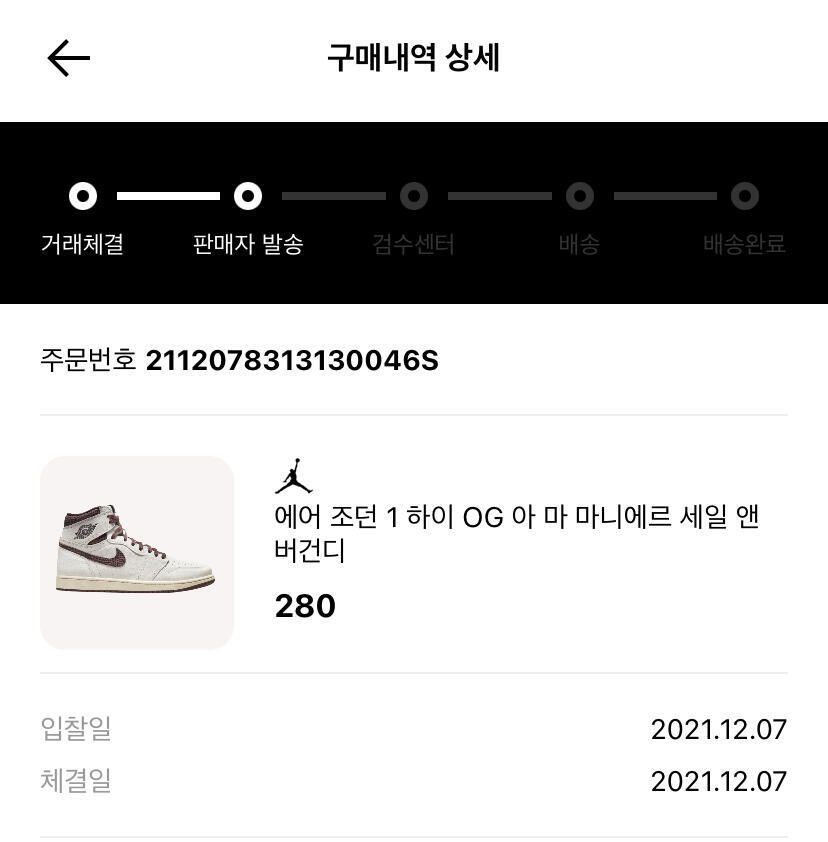Go back from purchase details page
The width and height of the screenshot is (828, 842).
[69, 59]
